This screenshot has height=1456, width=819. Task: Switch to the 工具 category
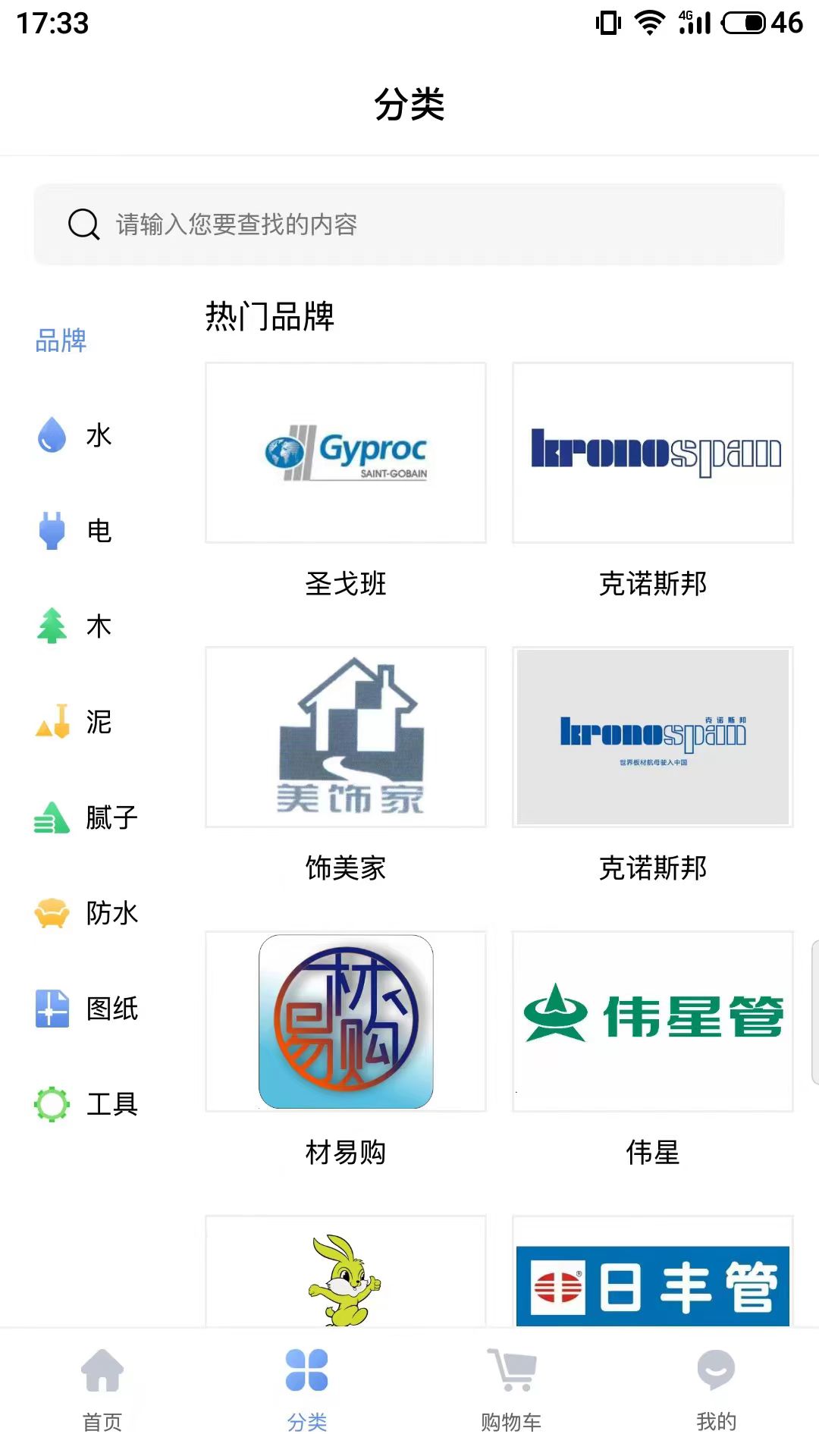pyautogui.click(x=86, y=1104)
